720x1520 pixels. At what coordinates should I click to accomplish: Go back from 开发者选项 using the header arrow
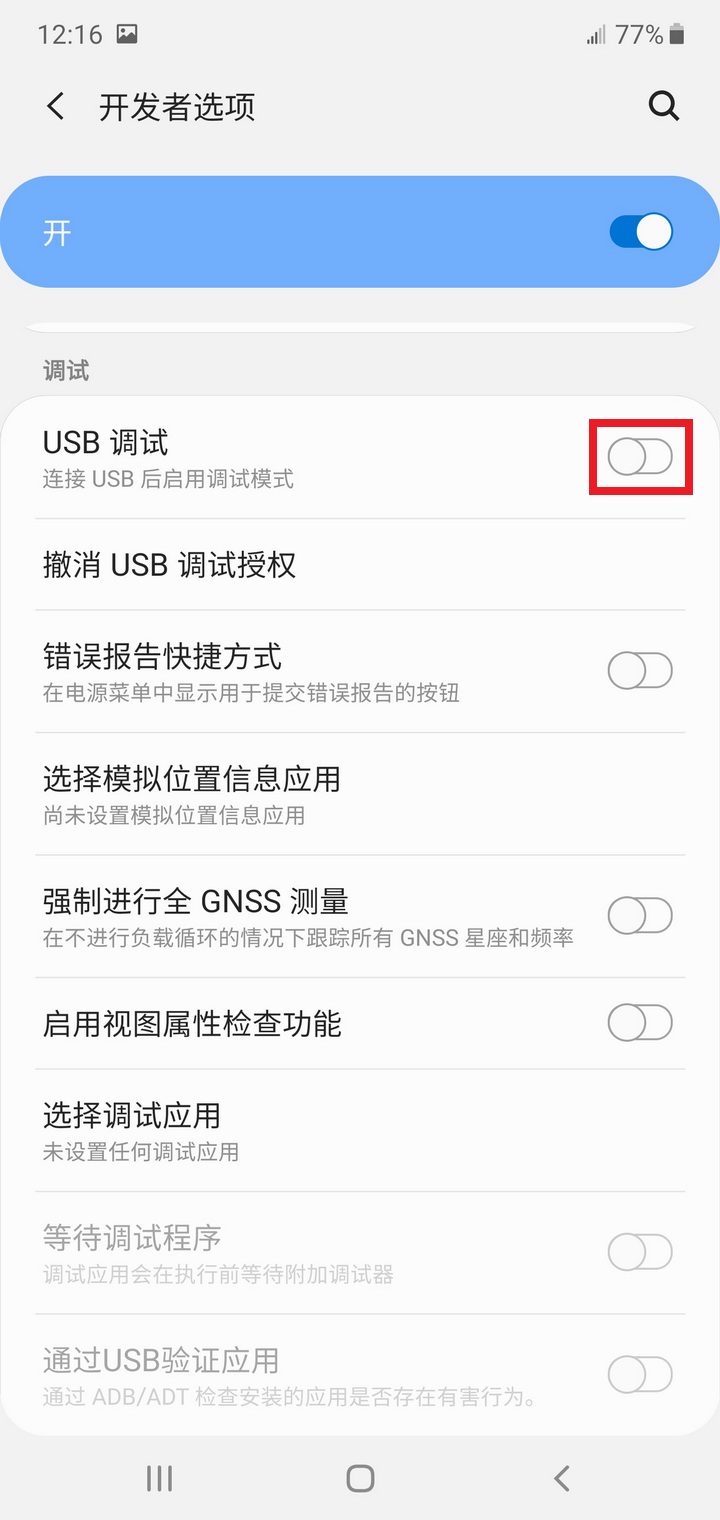[56, 106]
